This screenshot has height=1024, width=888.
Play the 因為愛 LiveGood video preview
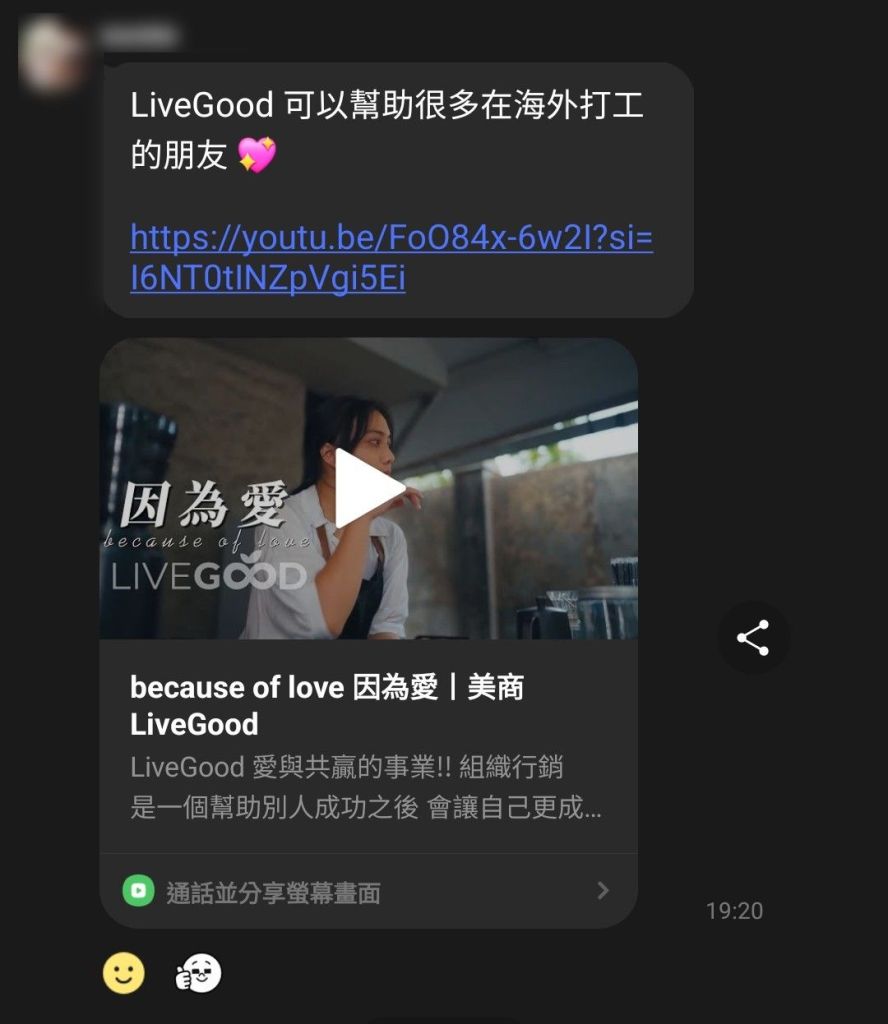(x=368, y=488)
